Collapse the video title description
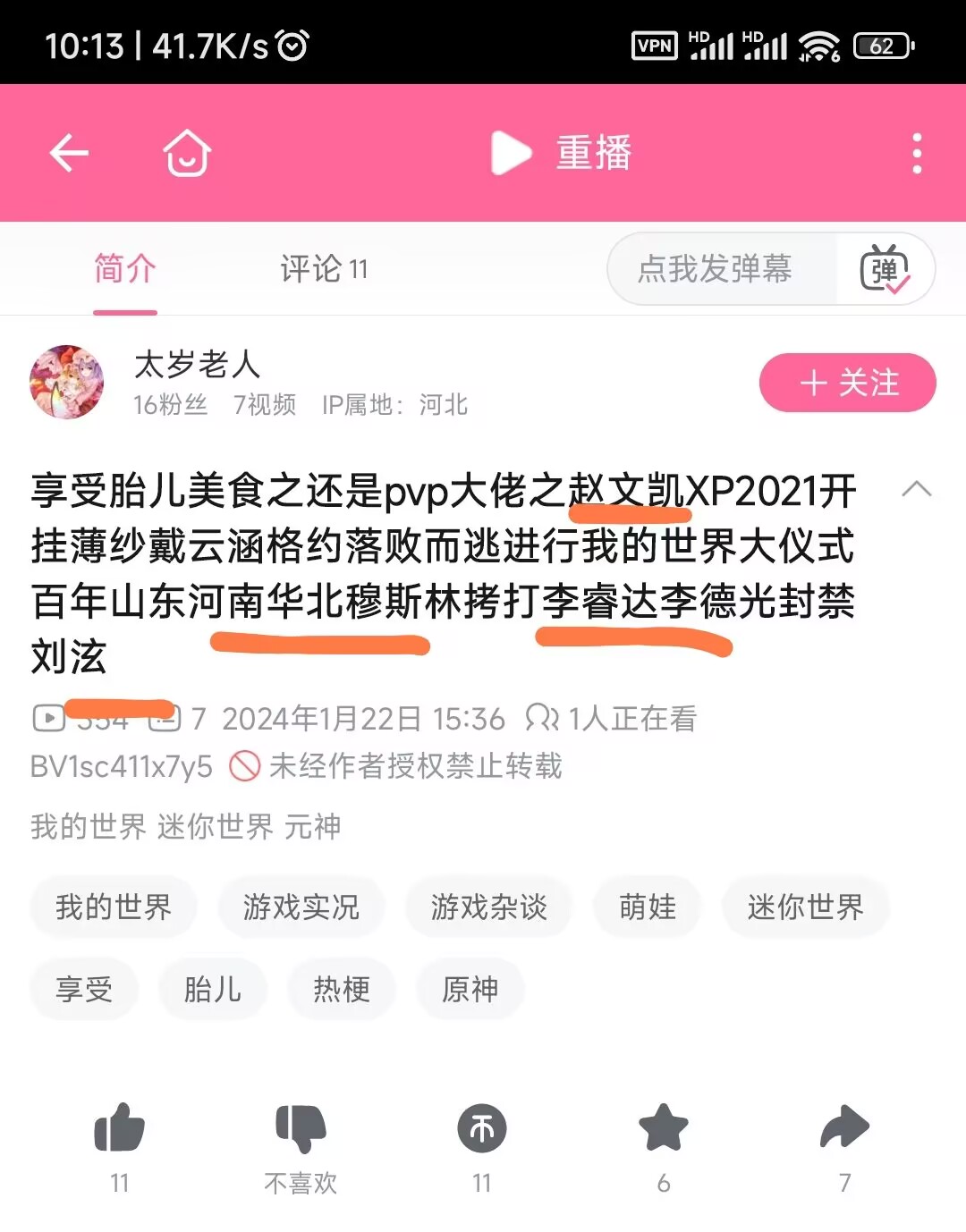This screenshot has height=1232, width=966. [916, 489]
